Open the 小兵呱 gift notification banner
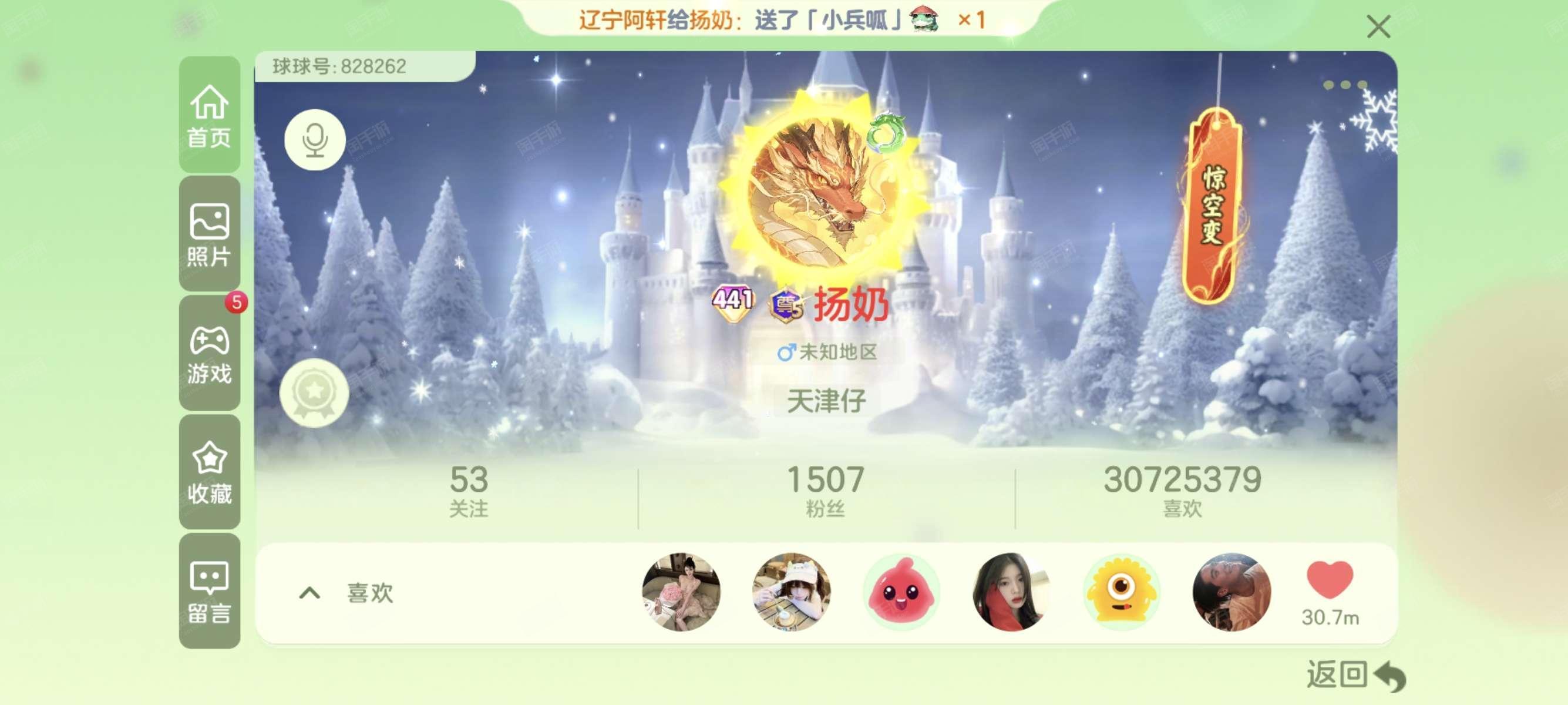 tap(782, 19)
